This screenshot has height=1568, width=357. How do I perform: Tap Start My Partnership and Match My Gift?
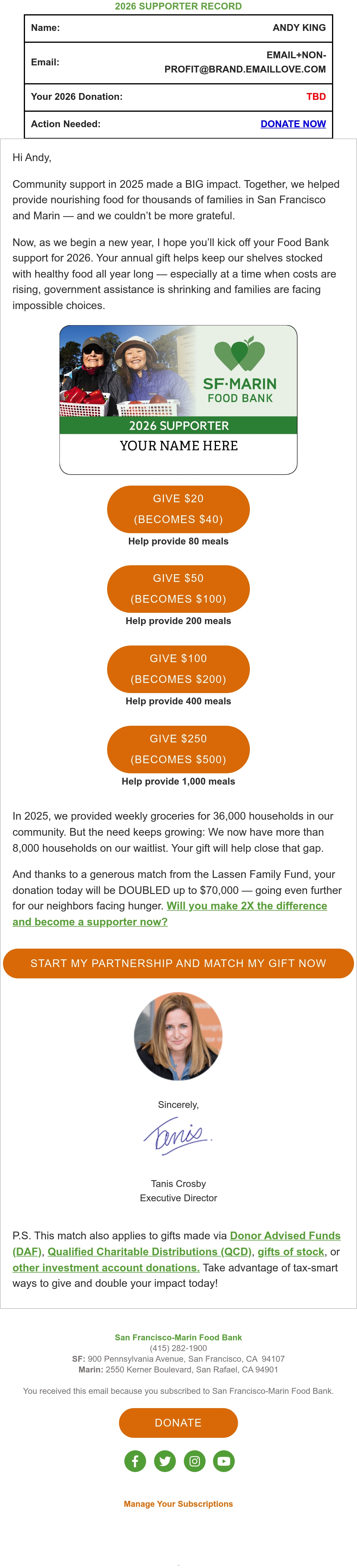pyautogui.click(x=178, y=964)
